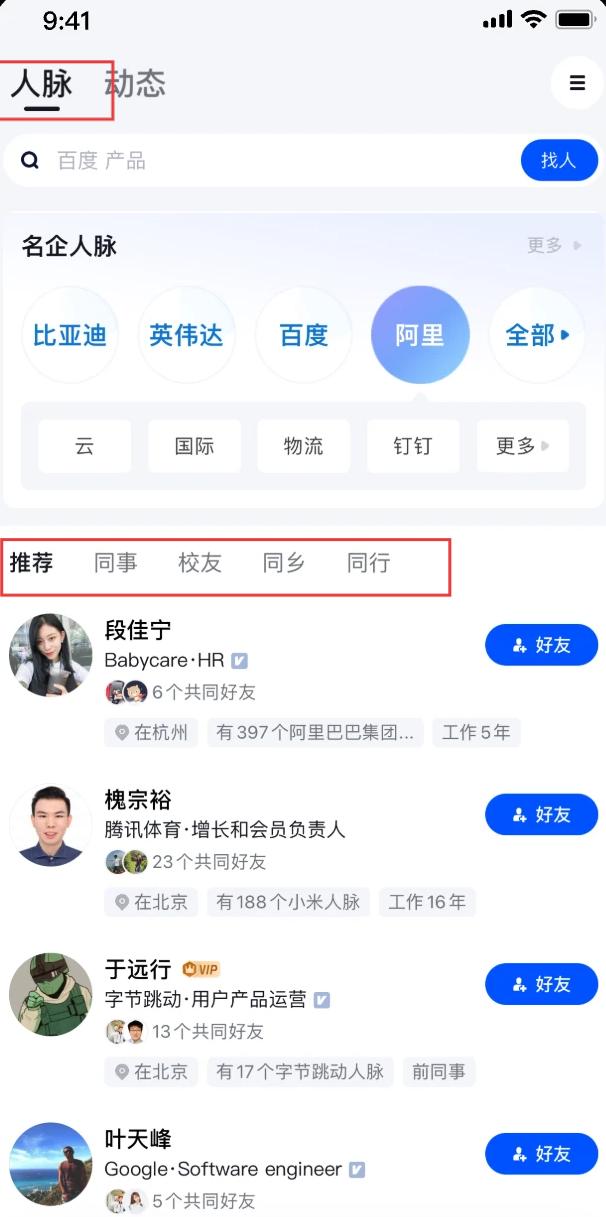Choose the 百度 company circle
The width and height of the screenshot is (606, 1217).
304,335
